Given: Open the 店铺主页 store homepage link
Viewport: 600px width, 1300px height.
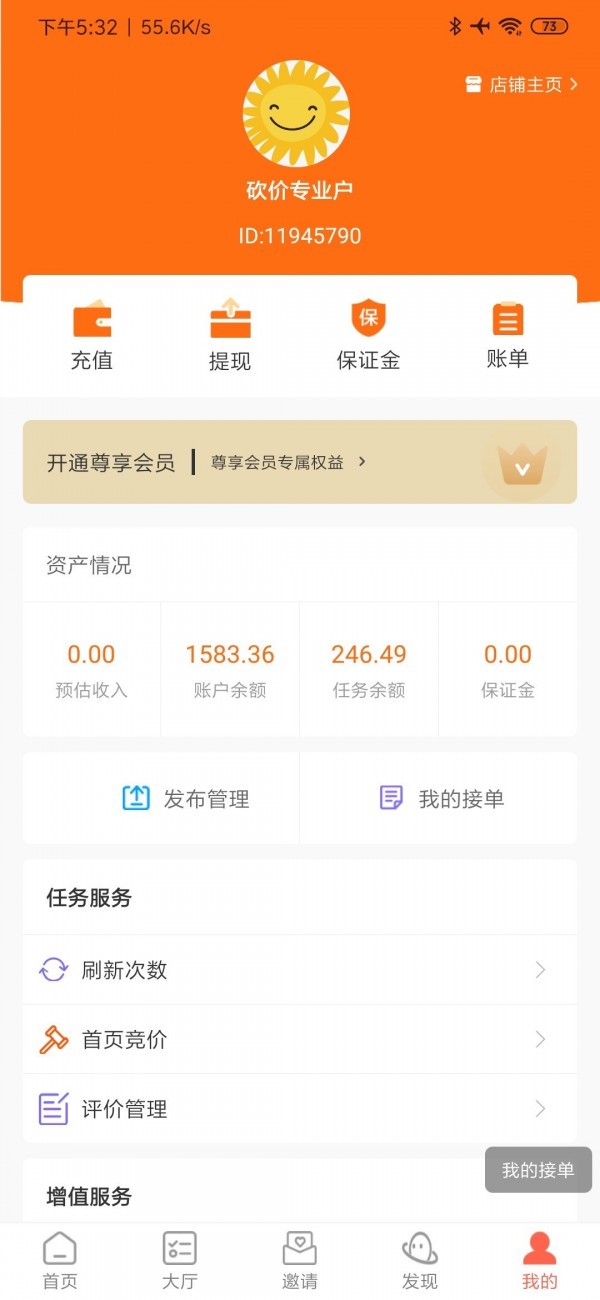Looking at the screenshot, I should (x=522, y=85).
